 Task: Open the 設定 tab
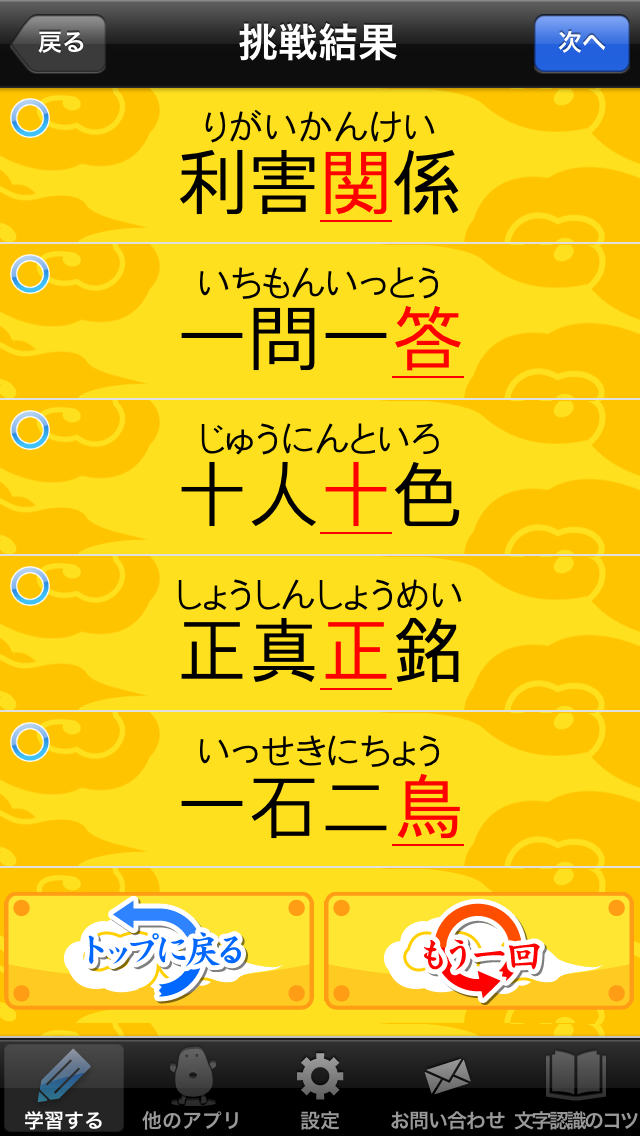point(320,1089)
